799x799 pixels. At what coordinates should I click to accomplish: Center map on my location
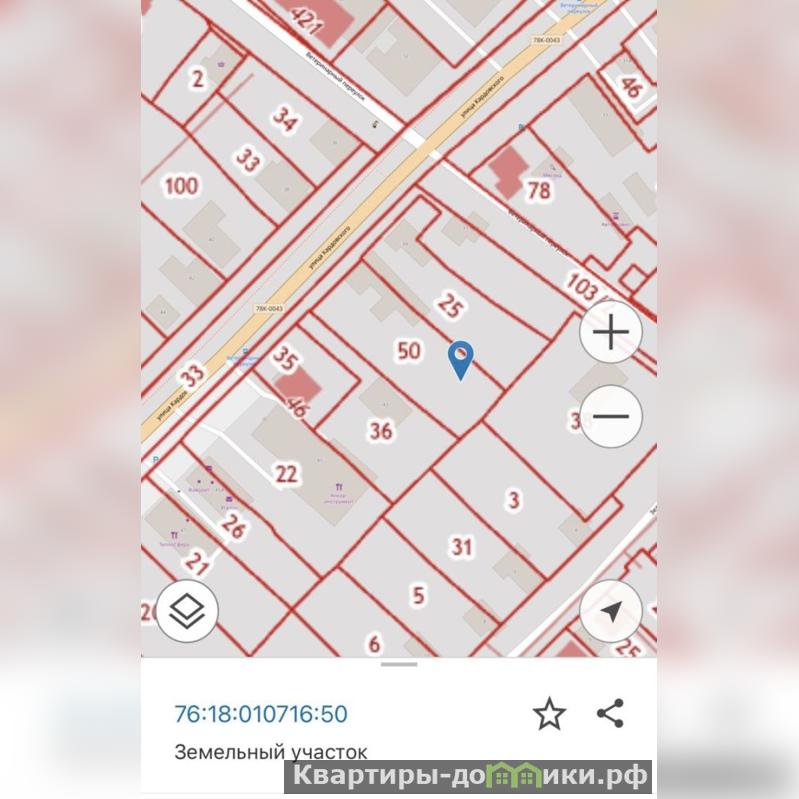(611, 611)
